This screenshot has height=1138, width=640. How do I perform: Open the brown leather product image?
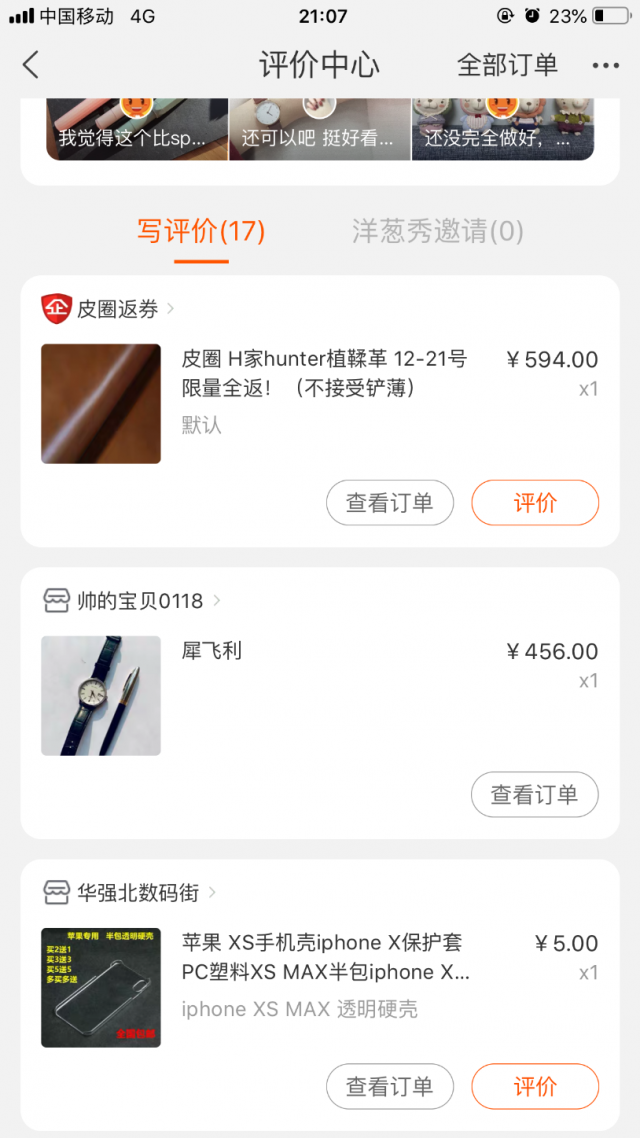[101, 404]
